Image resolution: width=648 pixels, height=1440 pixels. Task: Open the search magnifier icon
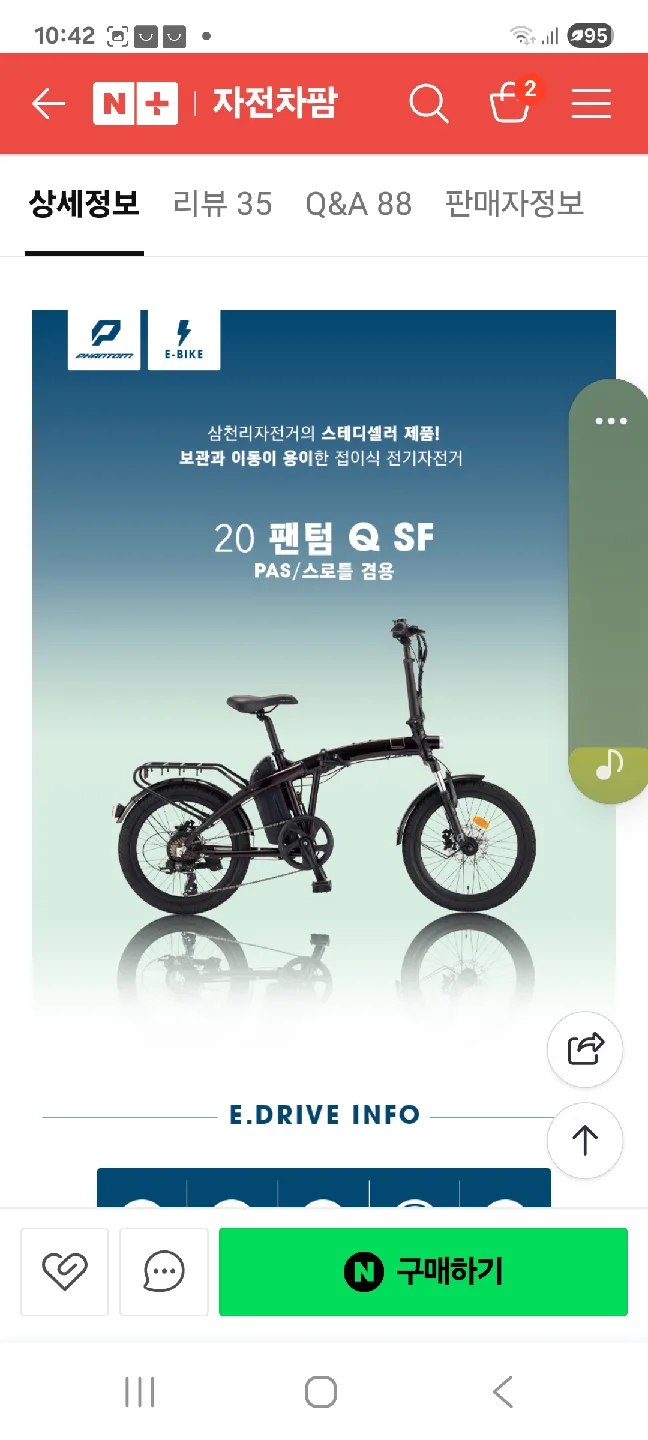point(429,104)
